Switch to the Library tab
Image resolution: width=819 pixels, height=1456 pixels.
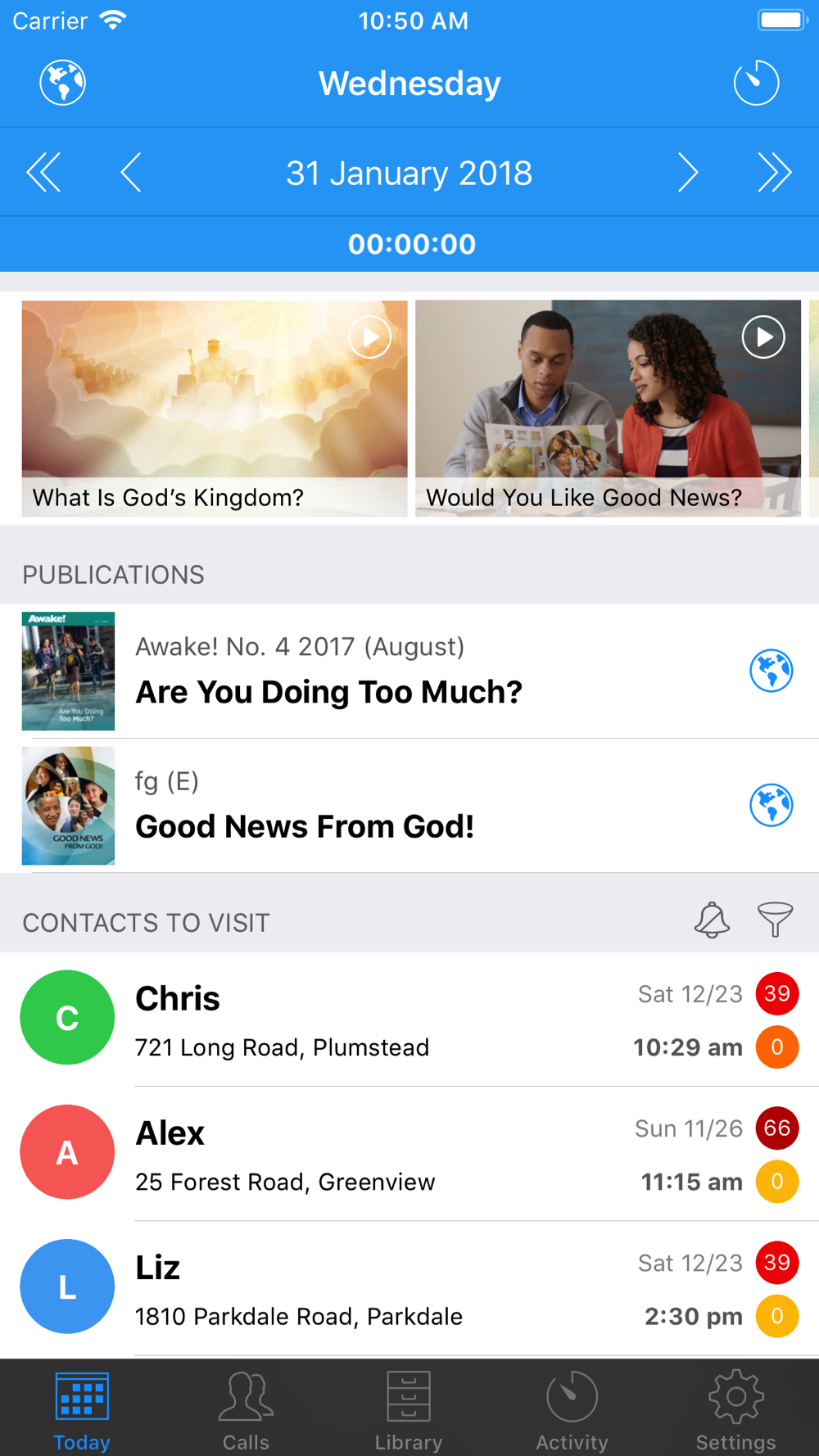click(x=409, y=1410)
